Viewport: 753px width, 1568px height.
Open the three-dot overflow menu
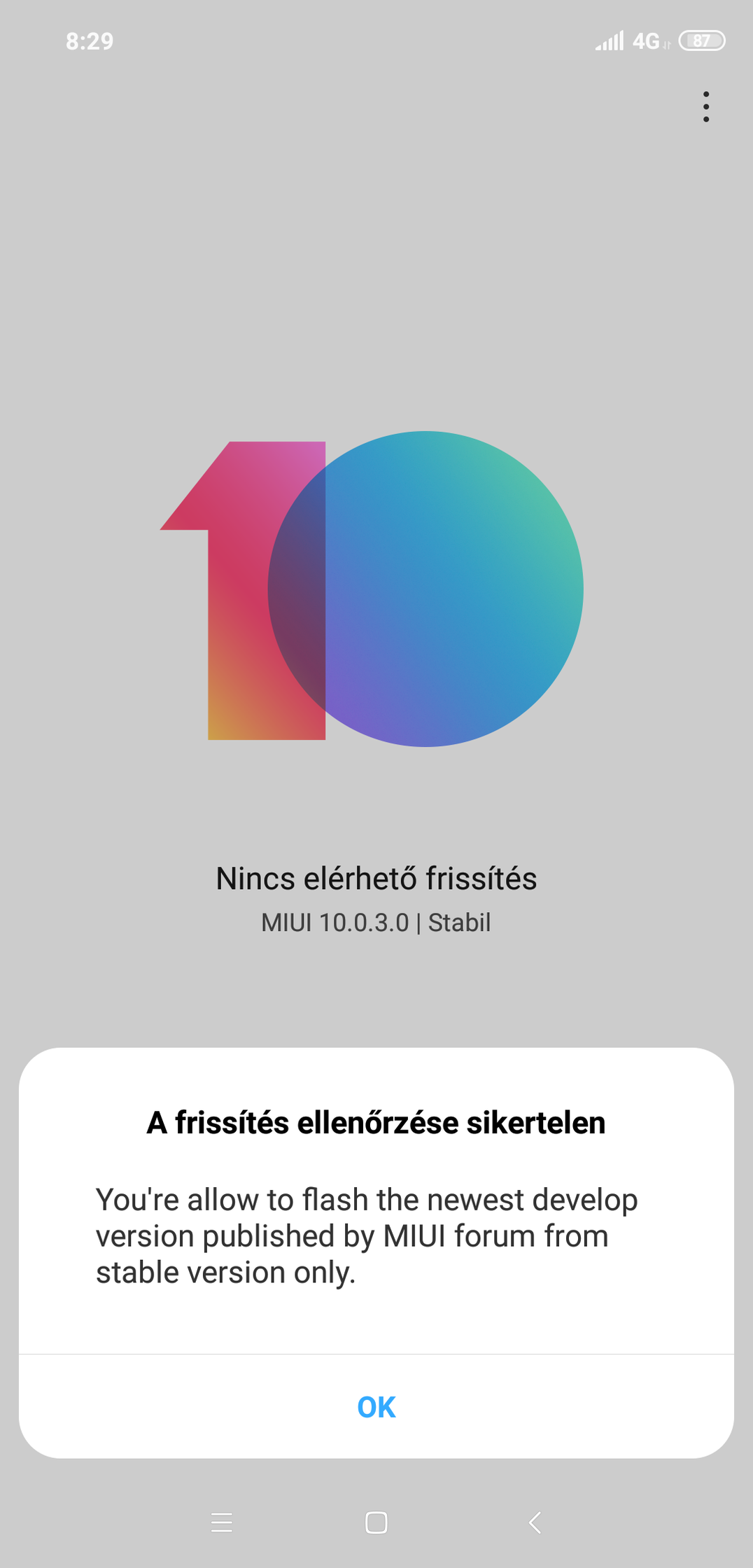coord(706,107)
